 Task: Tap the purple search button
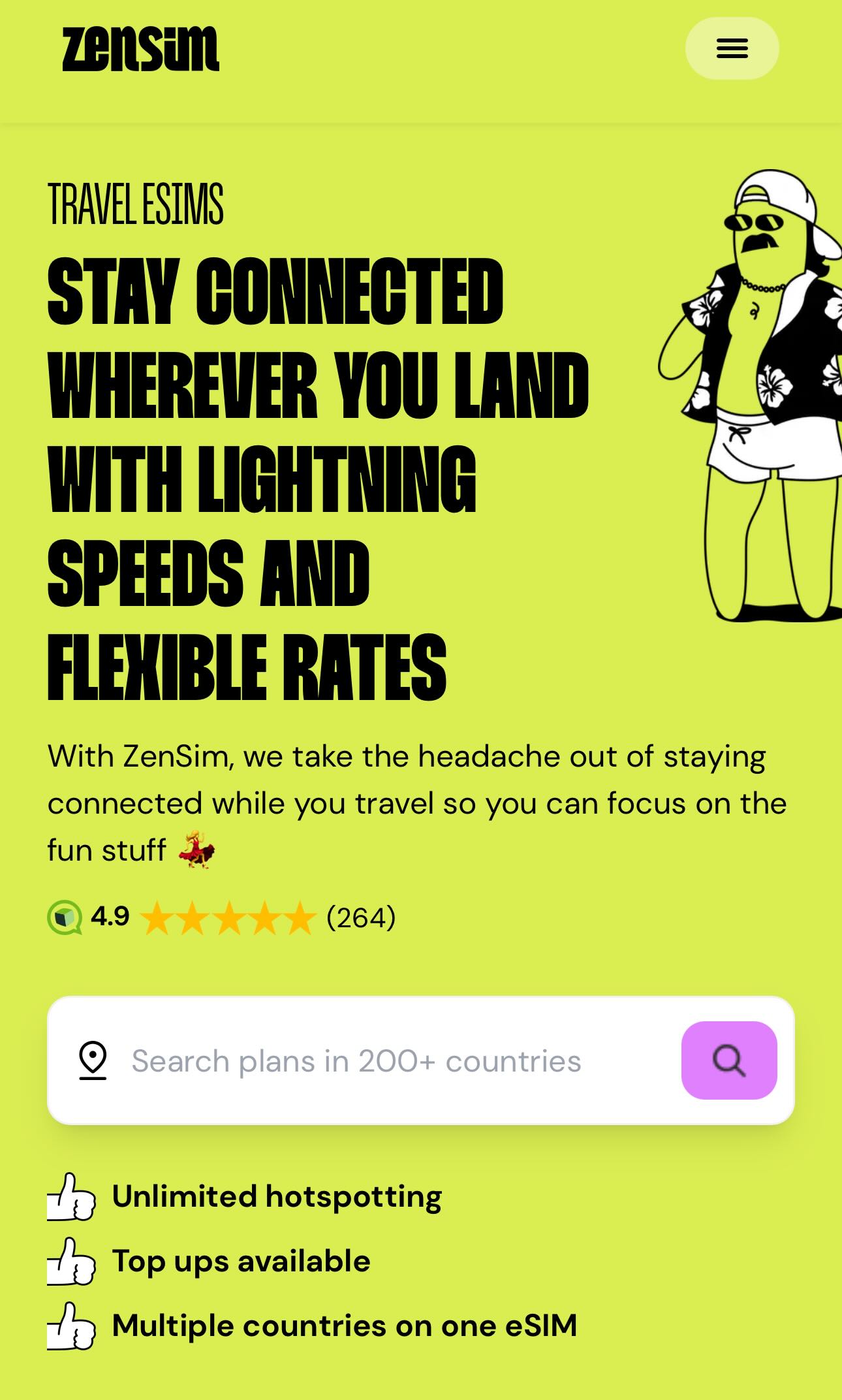click(x=729, y=1060)
